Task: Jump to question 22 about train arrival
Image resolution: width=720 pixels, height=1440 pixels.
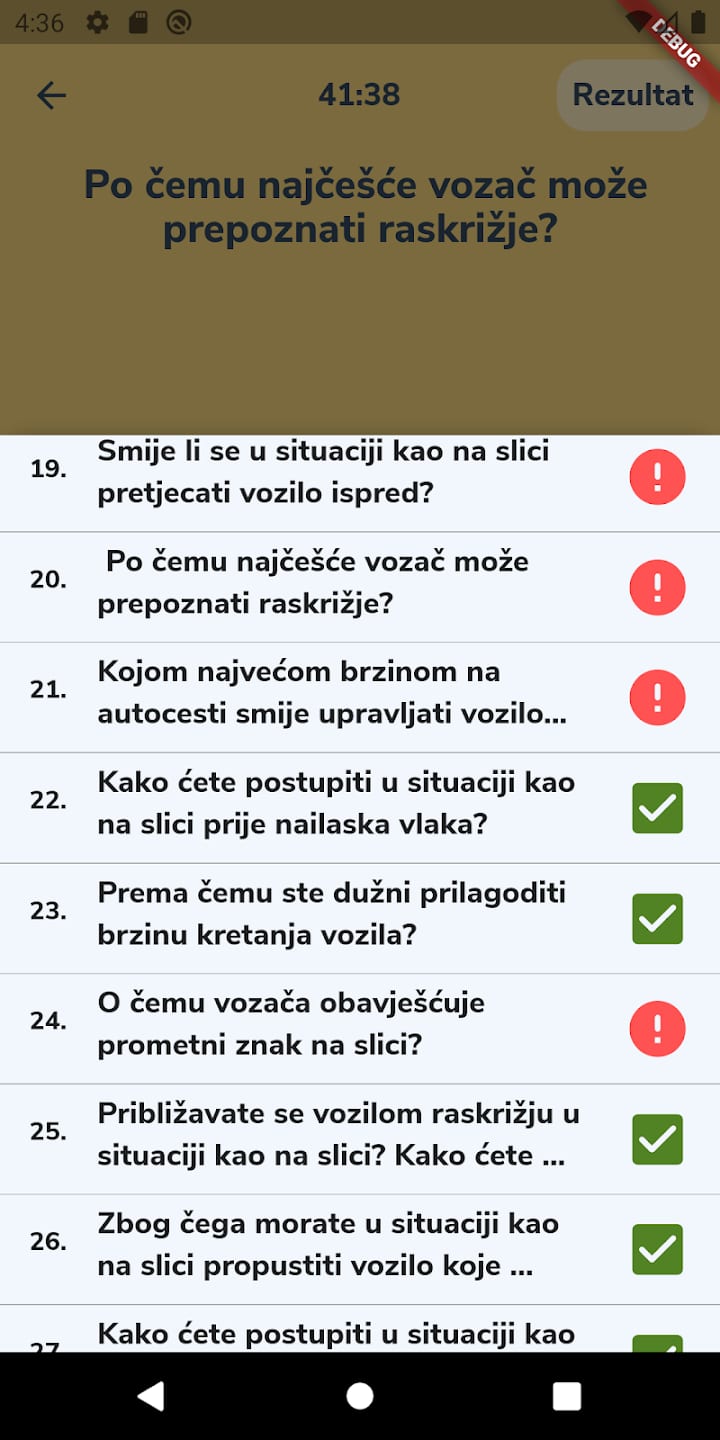Action: click(x=360, y=808)
